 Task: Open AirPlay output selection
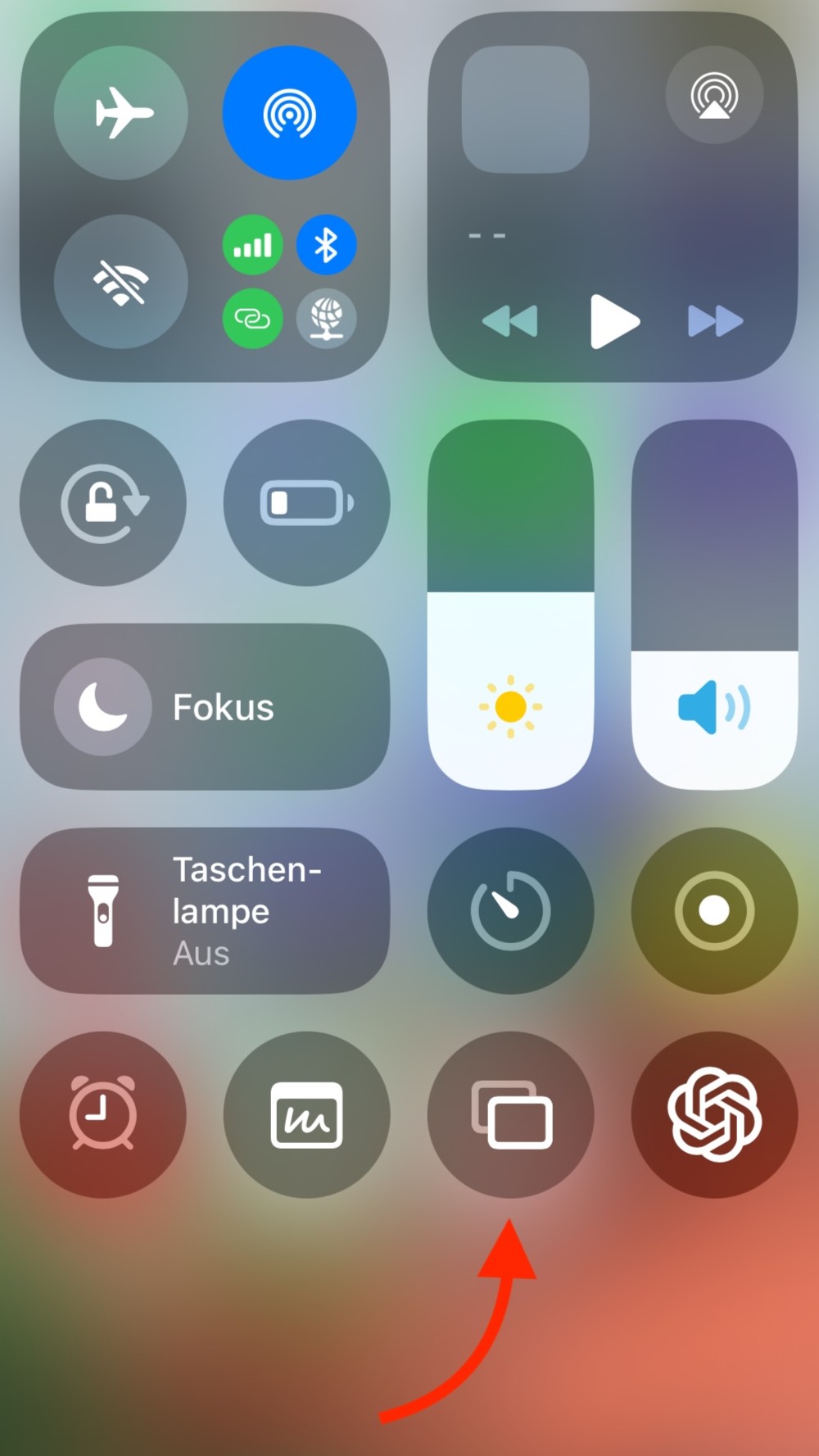point(714,95)
